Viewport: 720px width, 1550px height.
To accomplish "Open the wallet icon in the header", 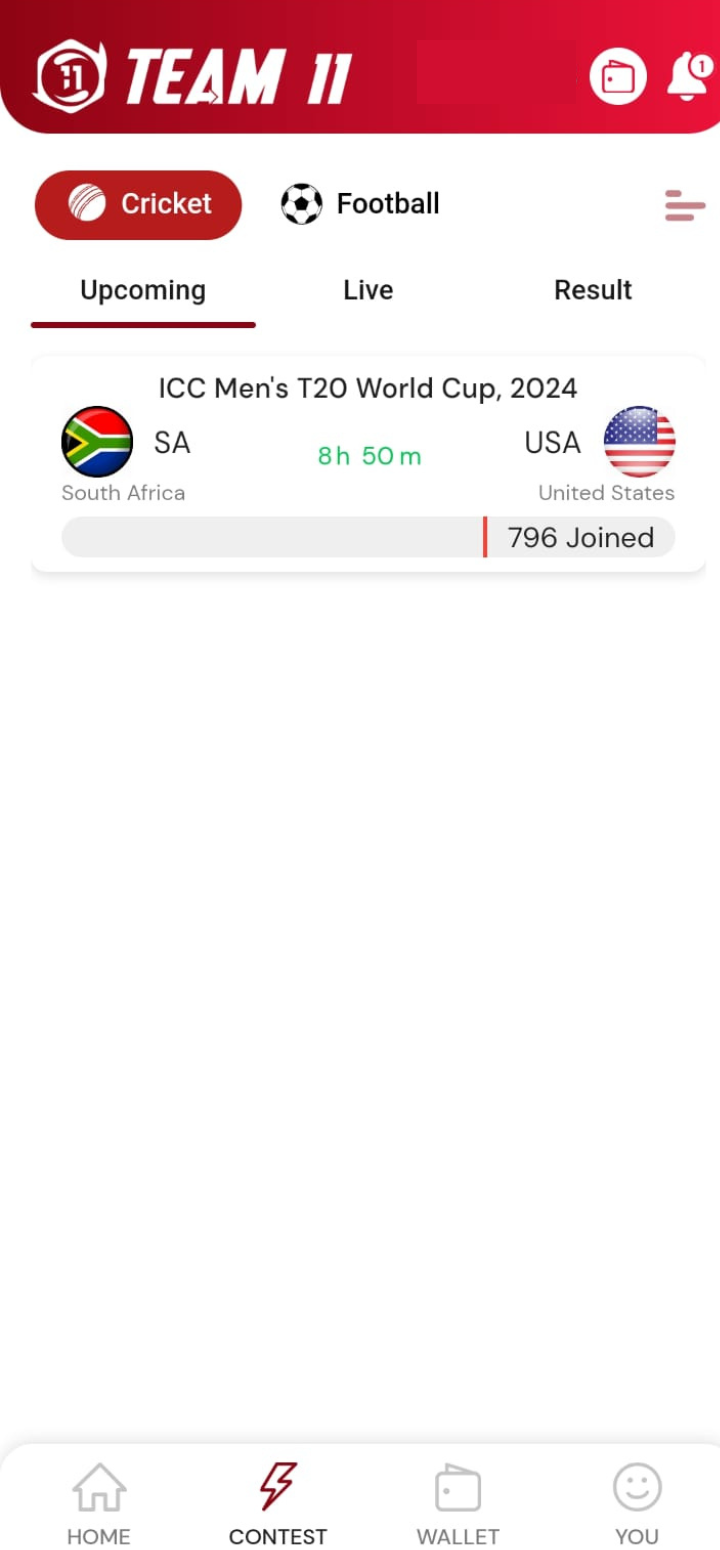I will 618,77.
